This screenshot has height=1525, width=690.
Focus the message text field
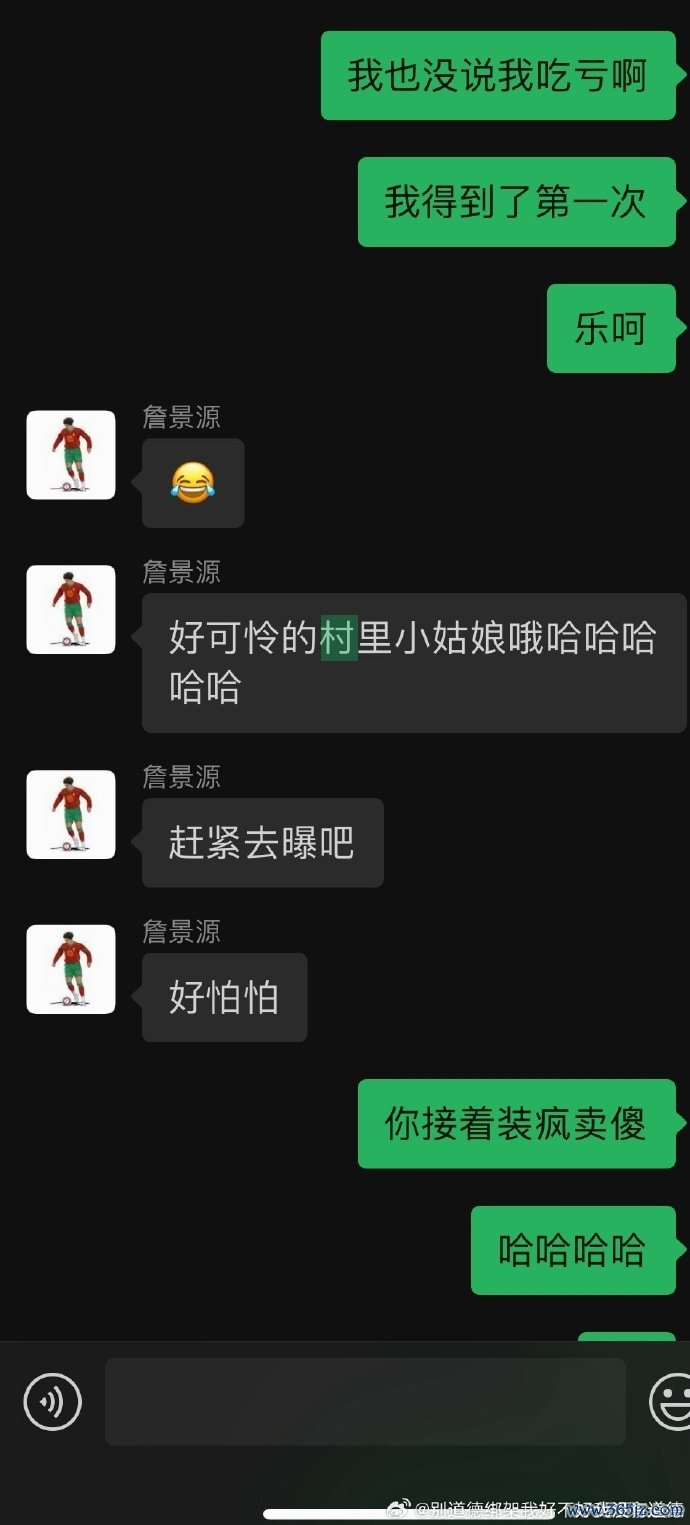(365, 1402)
